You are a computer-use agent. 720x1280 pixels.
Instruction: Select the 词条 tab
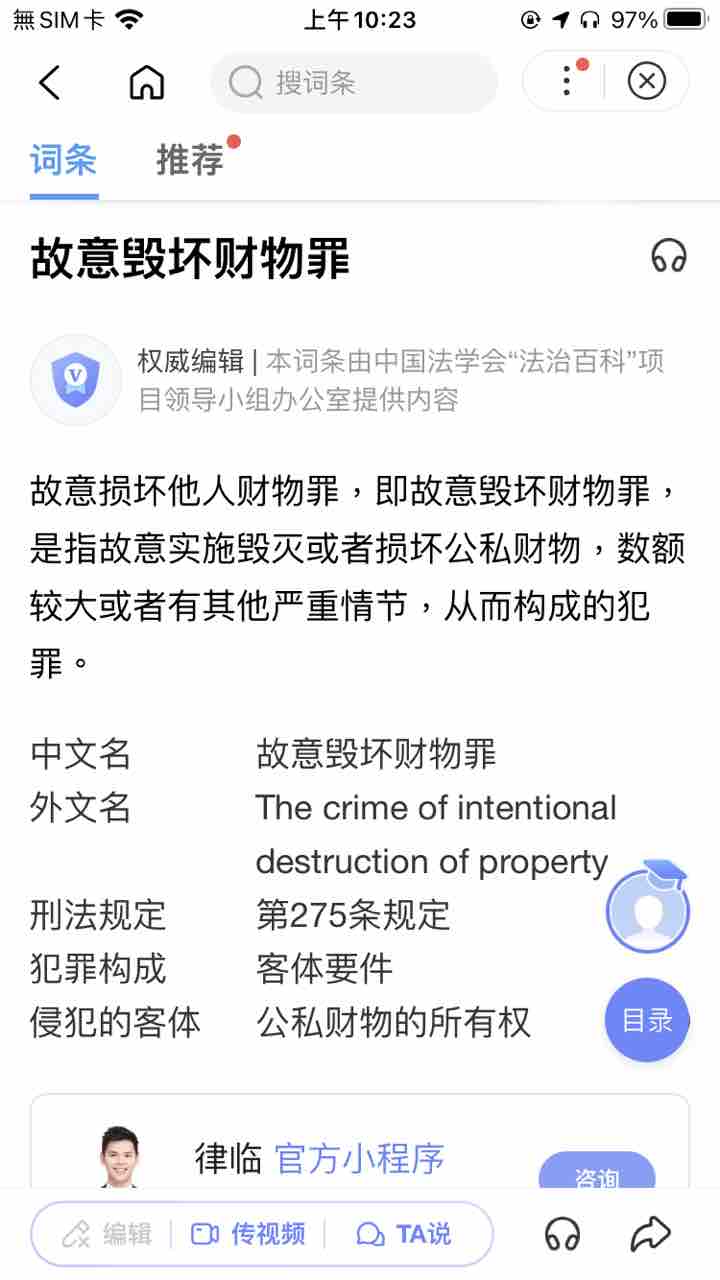point(64,160)
